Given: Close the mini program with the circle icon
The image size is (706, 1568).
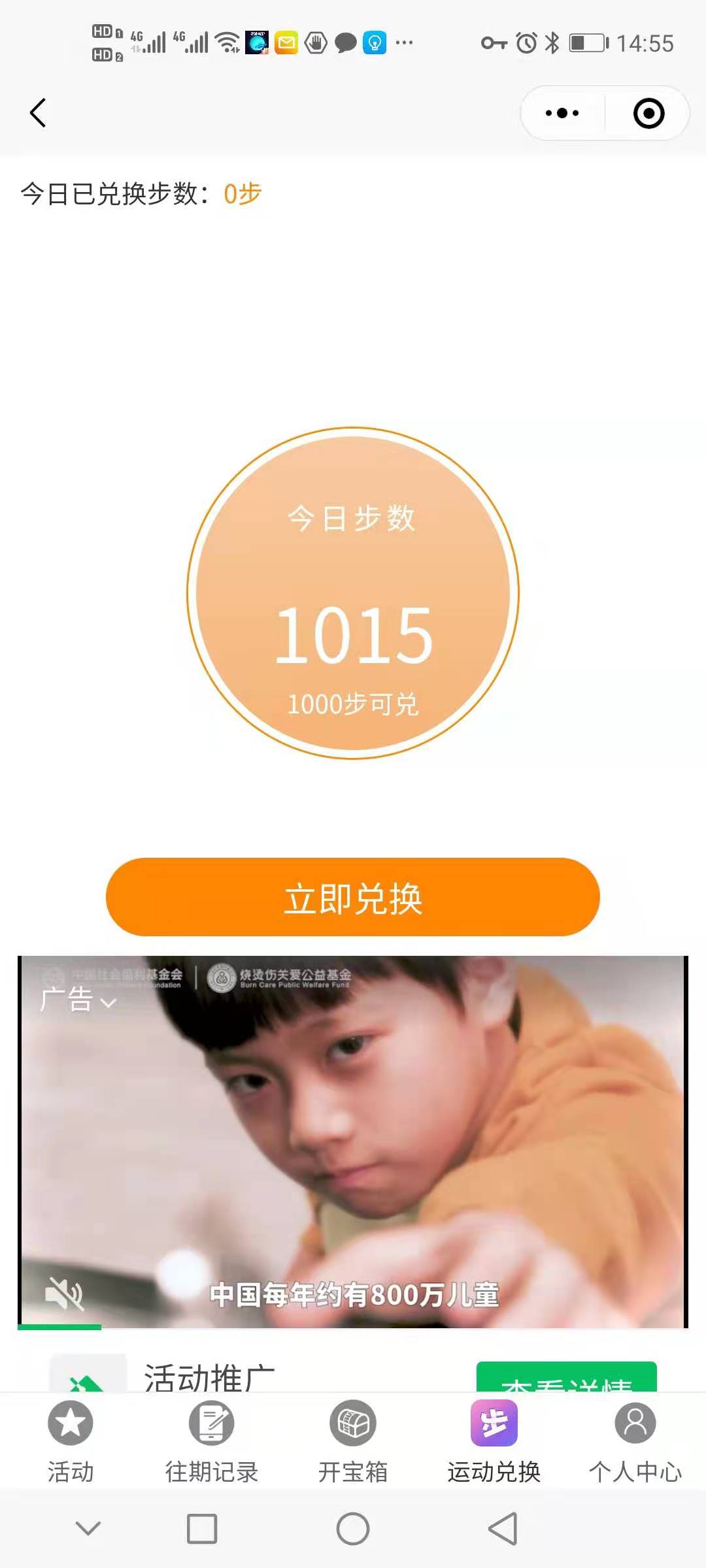Looking at the screenshot, I should pos(648,113).
